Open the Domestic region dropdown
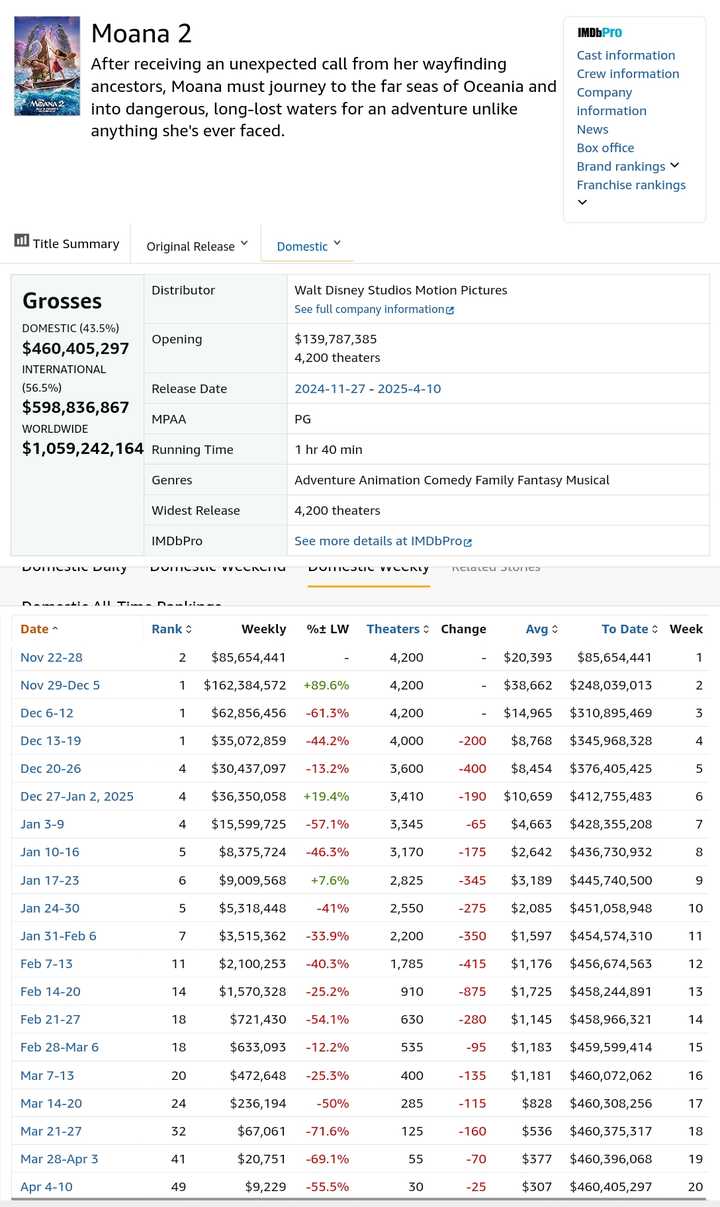The height and width of the screenshot is (1207, 720). [308, 245]
